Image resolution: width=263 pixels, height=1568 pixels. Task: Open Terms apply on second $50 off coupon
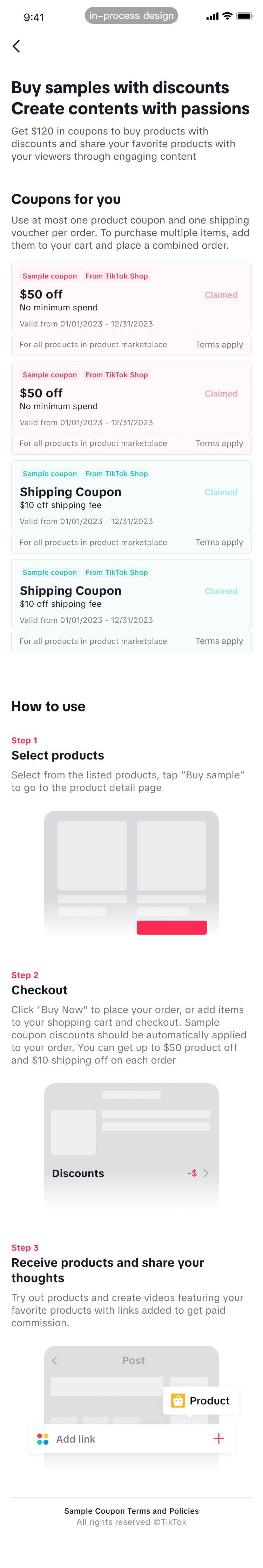point(218,443)
